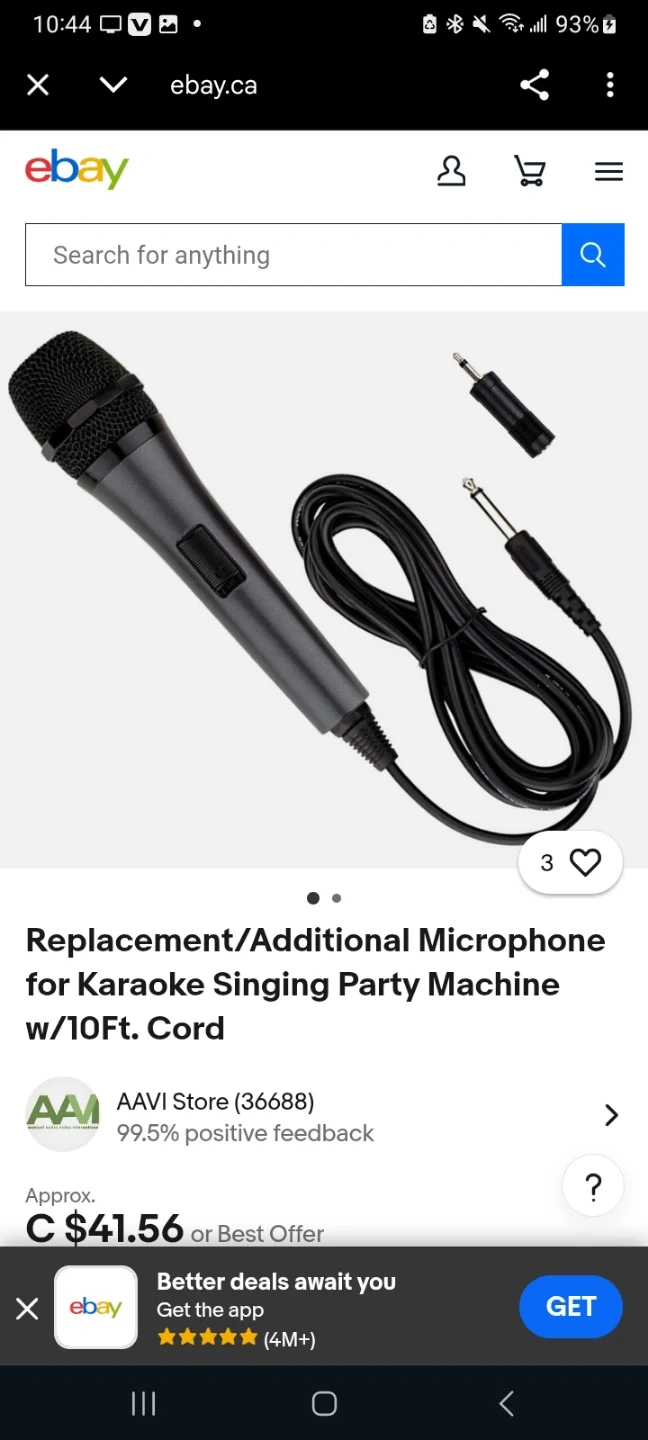Open the browser overflow menu
Screen dimensions: 648x1440
[610, 85]
